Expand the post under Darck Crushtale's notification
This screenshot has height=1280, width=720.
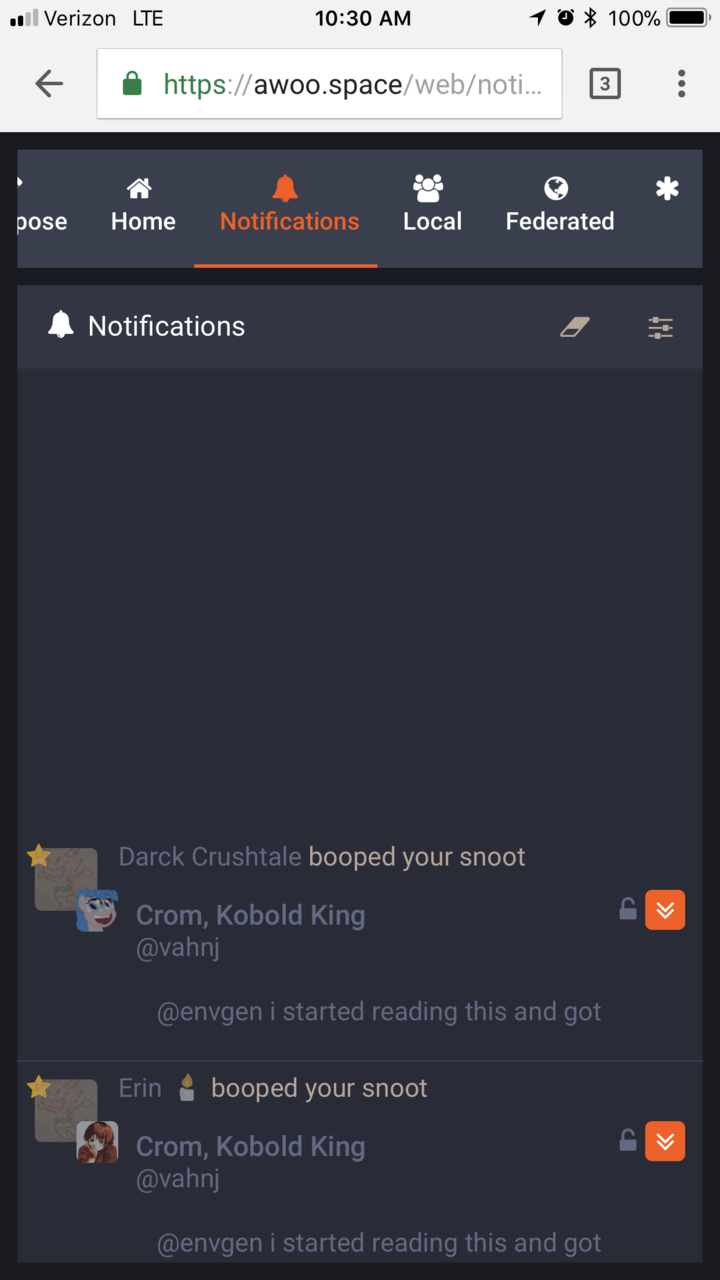tap(665, 910)
